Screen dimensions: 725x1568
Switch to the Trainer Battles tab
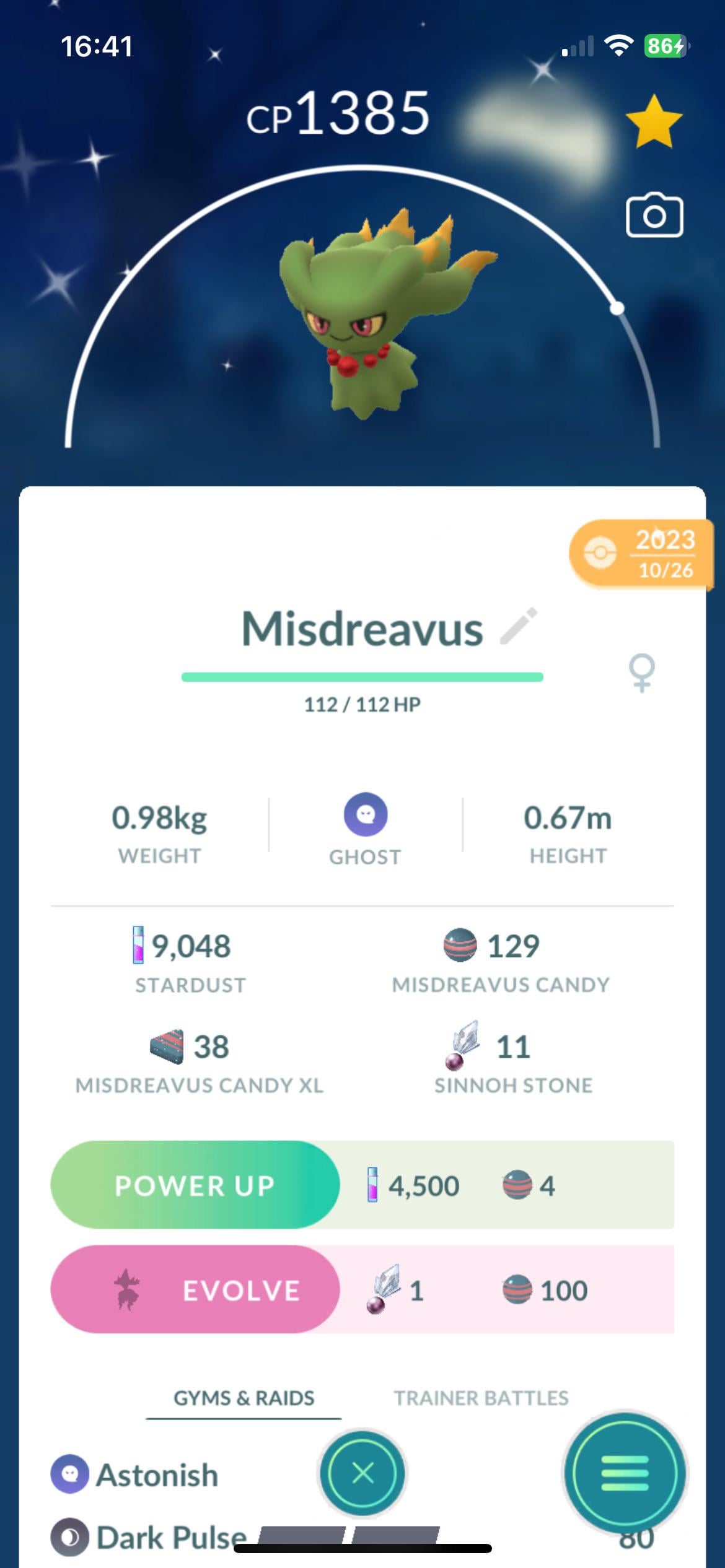point(481,1398)
